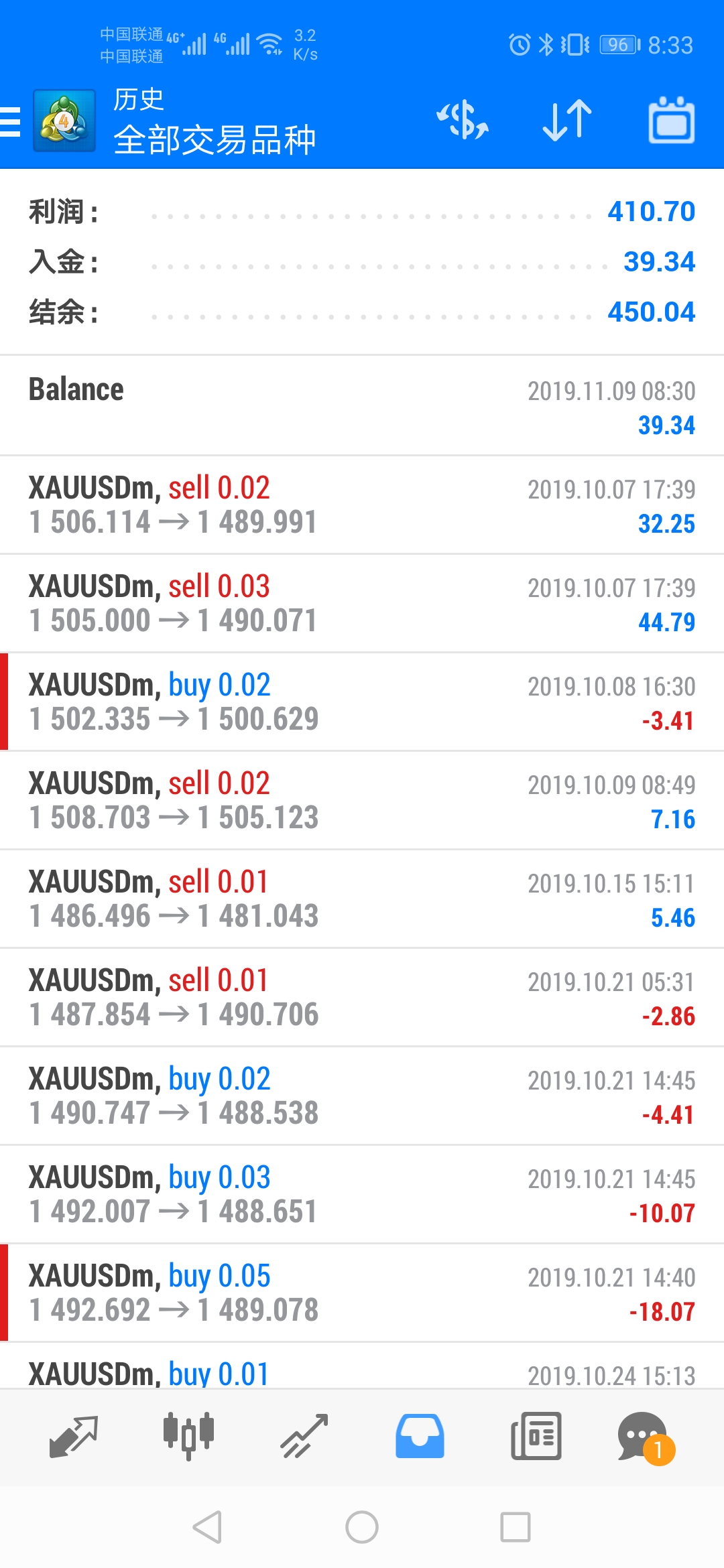This screenshot has height=1568, width=724.
Task: Tap the system back button
Action: coord(207,1527)
